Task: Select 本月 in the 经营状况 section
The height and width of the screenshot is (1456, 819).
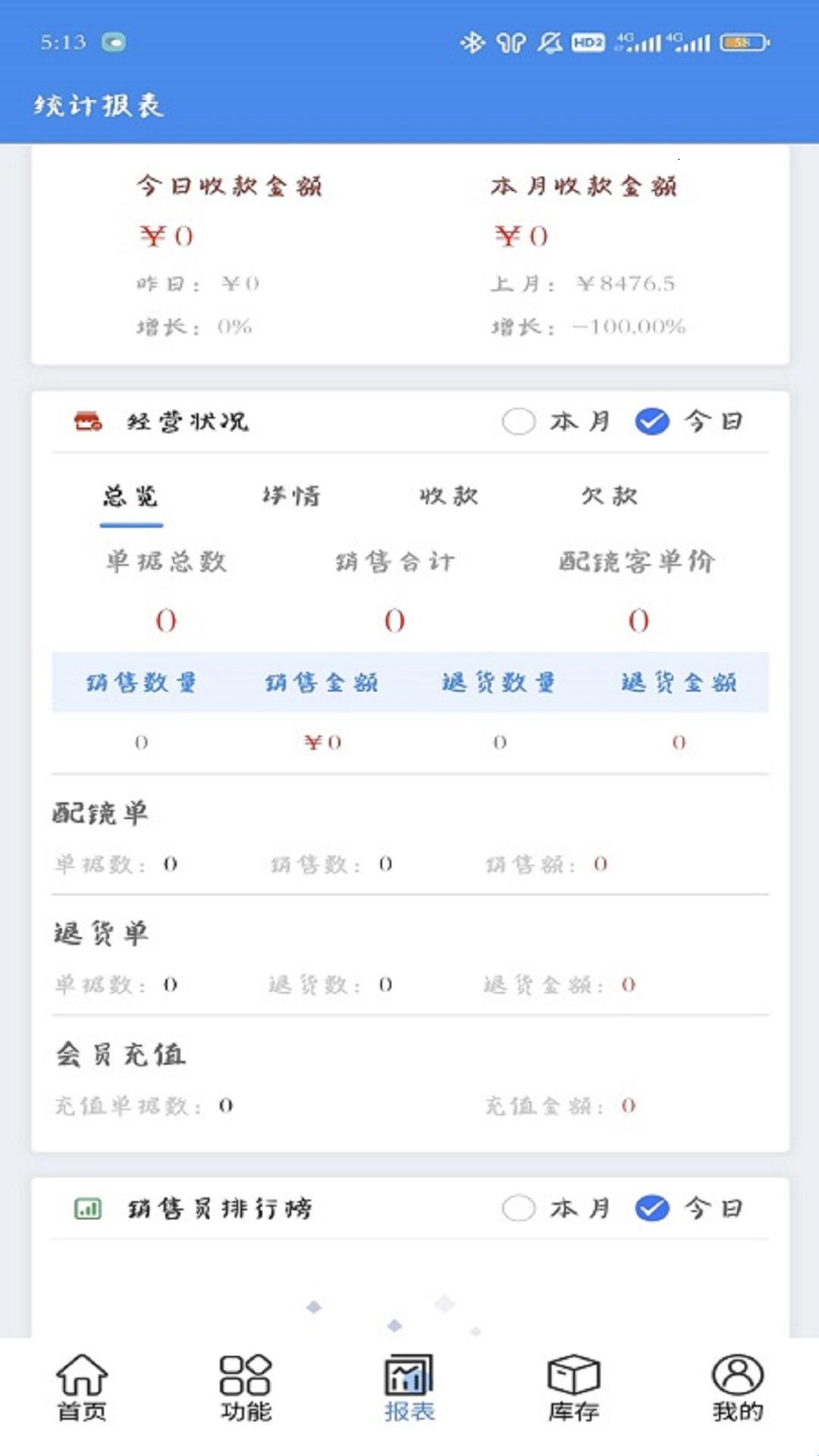Action: pos(556,421)
